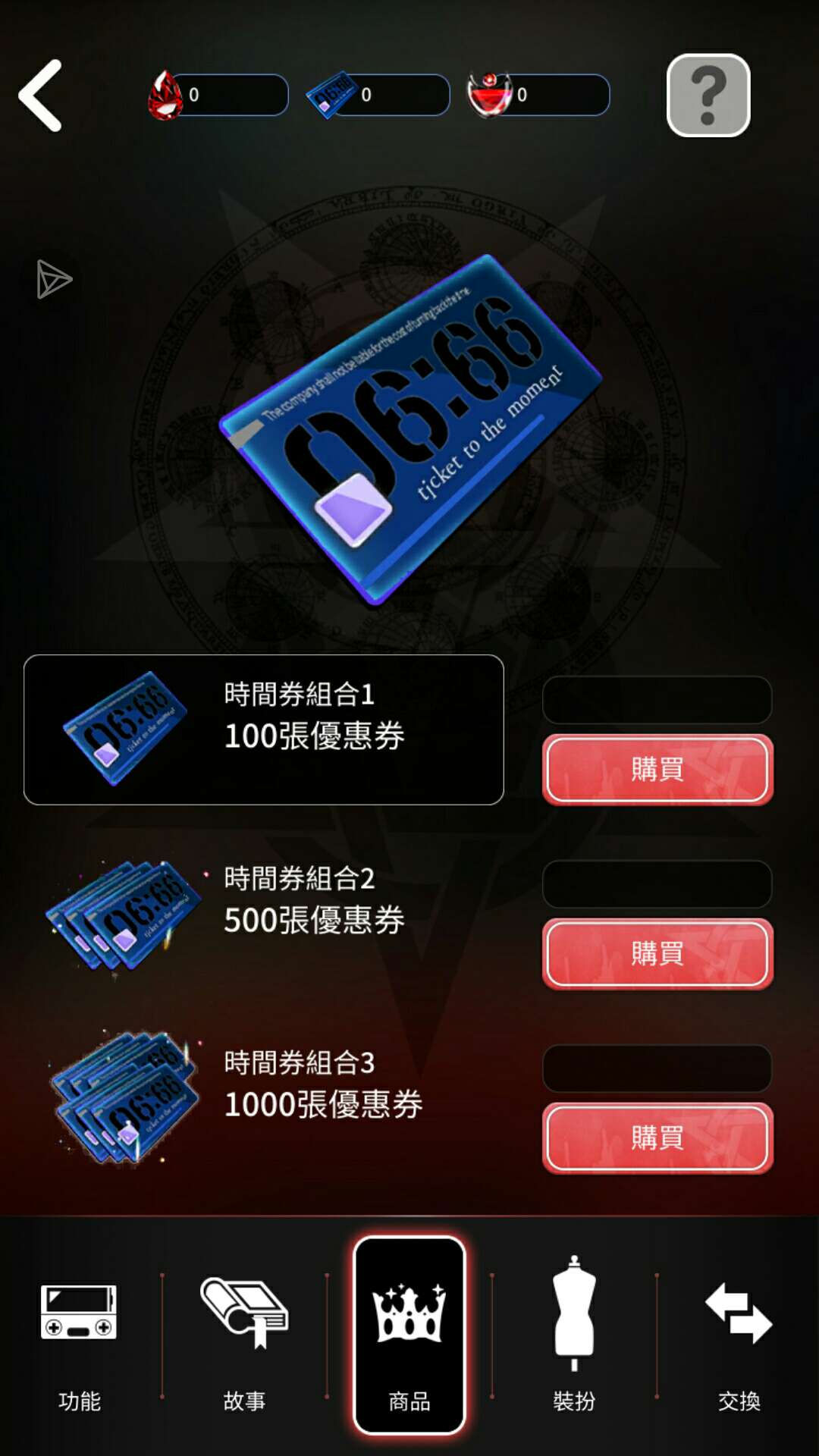Select the 時間券組合3 1000張優惠券 pack
Image resolution: width=819 pixels, height=1456 pixels.
(263, 1098)
